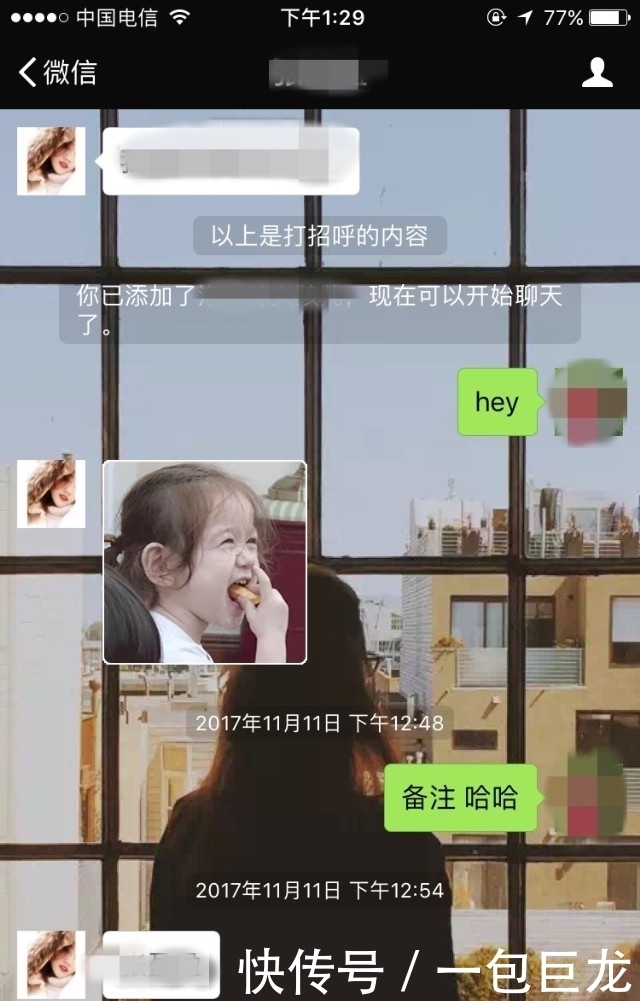The image size is (640, 1001).
Task: Open the girl eating photo message
Action: 204,562
